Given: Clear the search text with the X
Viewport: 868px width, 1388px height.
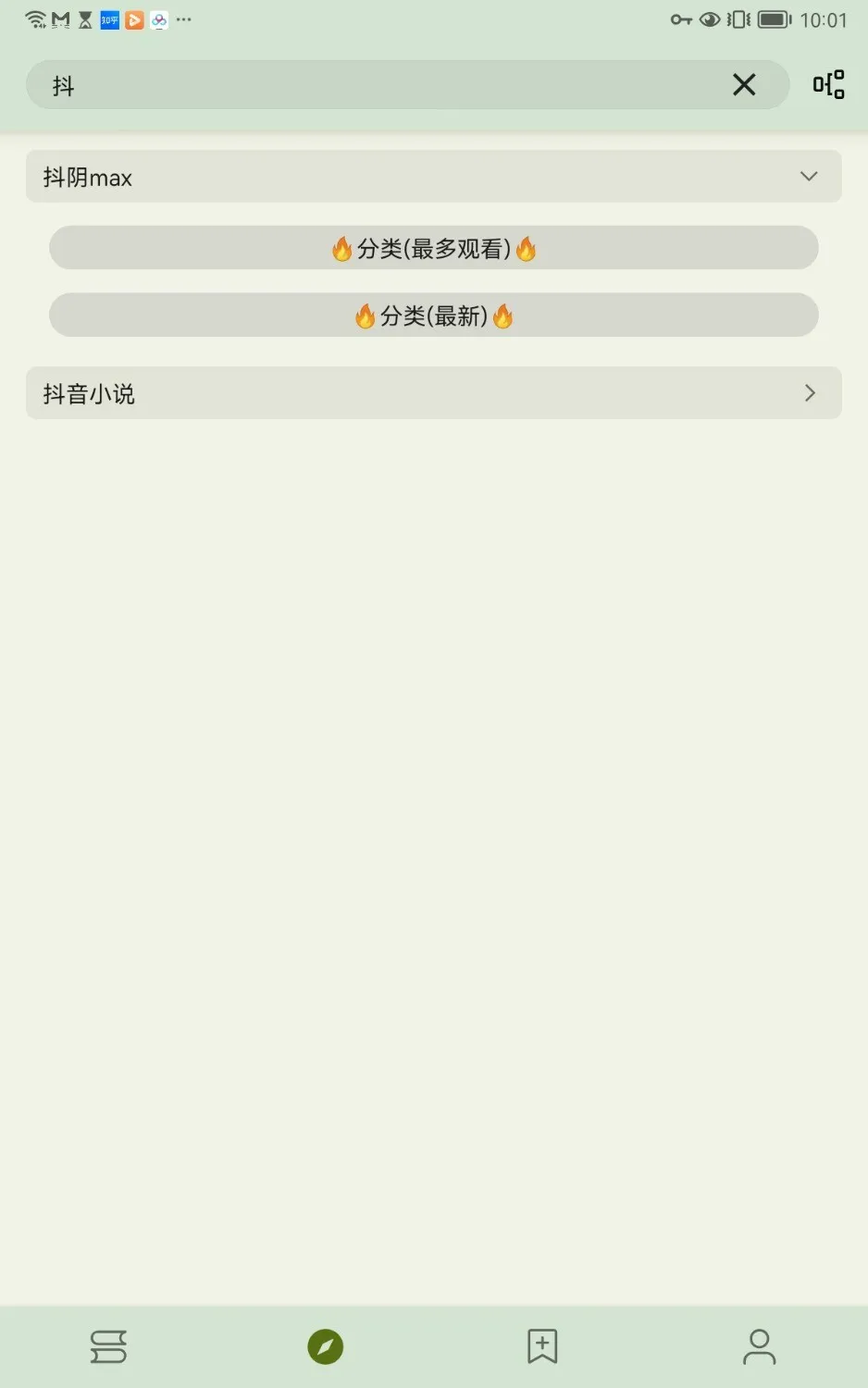Looking at the screenshot, I should point(744,85).
